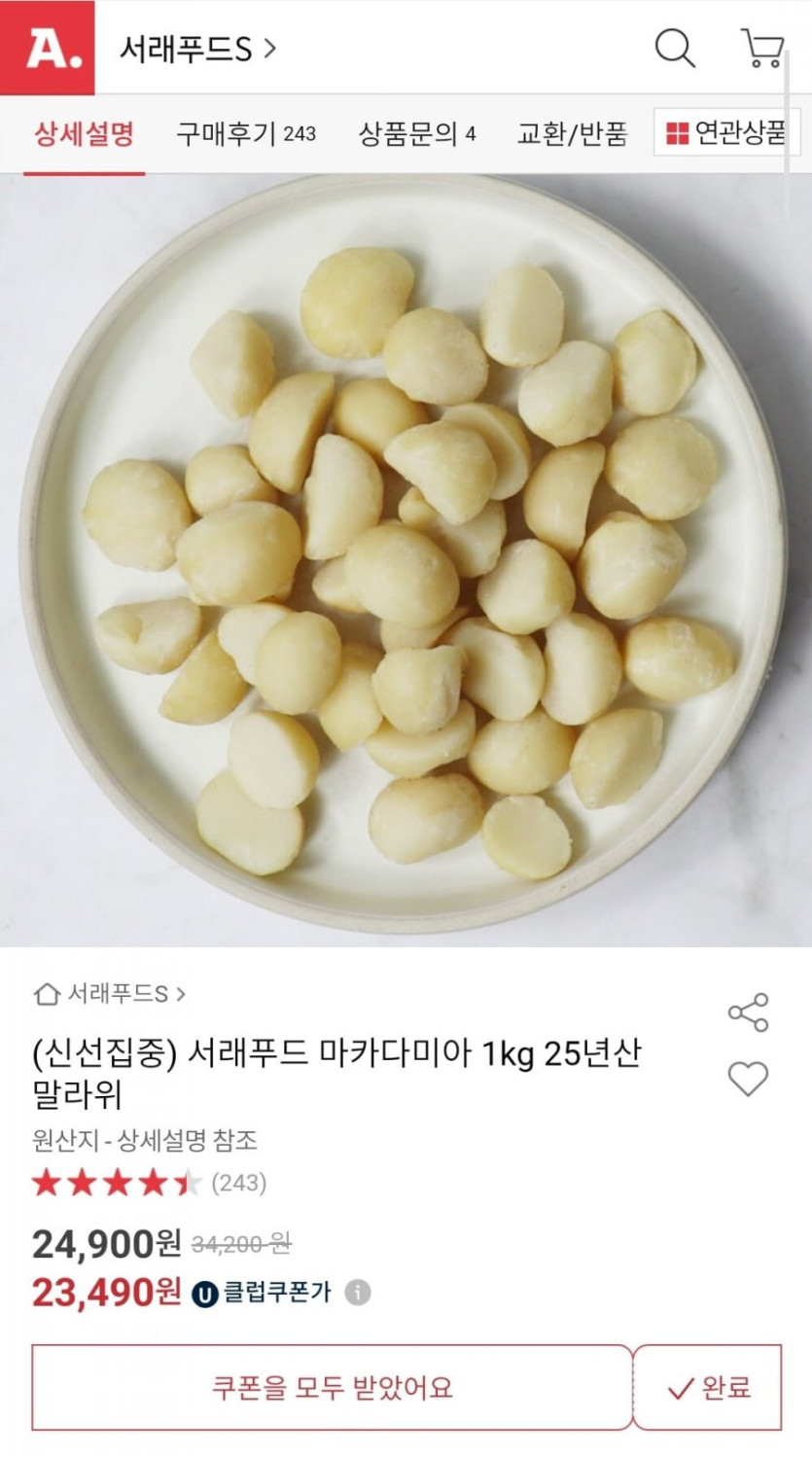
Task: Visit 서래푸드S seller link above product title
Action: tap(109, 994)
